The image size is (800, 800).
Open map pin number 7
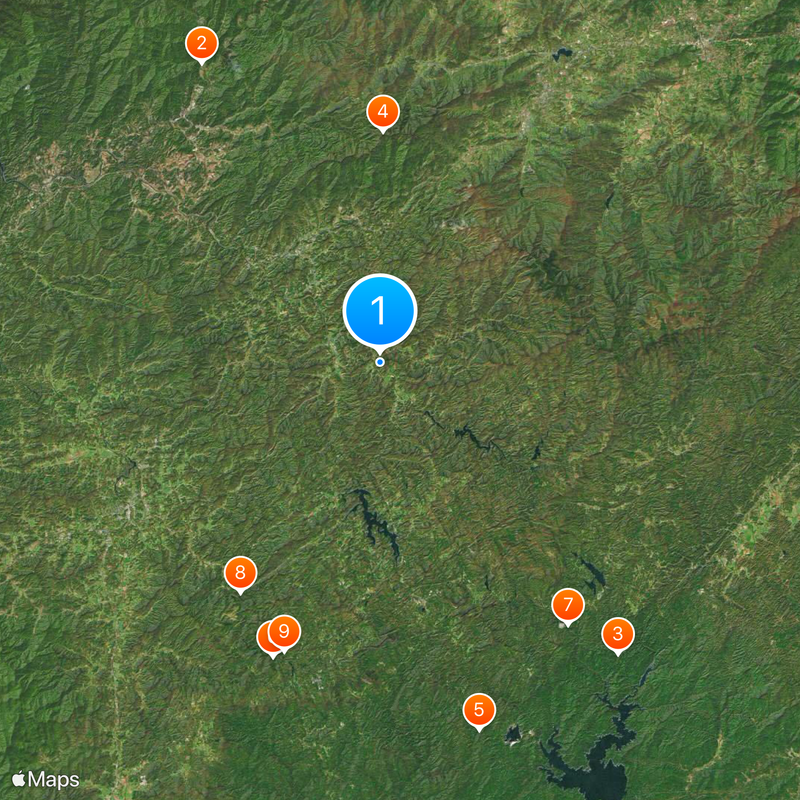click(x=567, y=604)
